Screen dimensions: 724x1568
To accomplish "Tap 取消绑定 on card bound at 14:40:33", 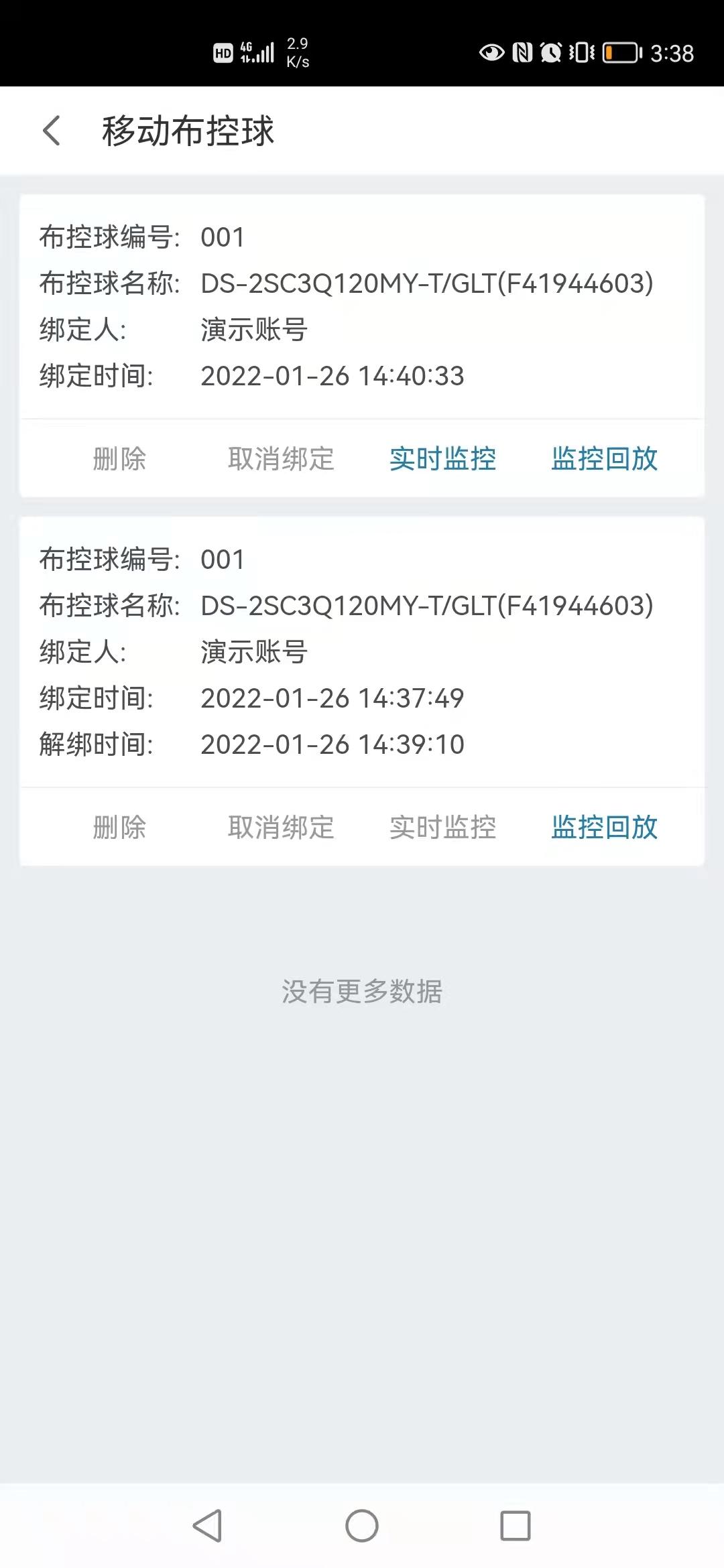I will click(x=281, y=459).
